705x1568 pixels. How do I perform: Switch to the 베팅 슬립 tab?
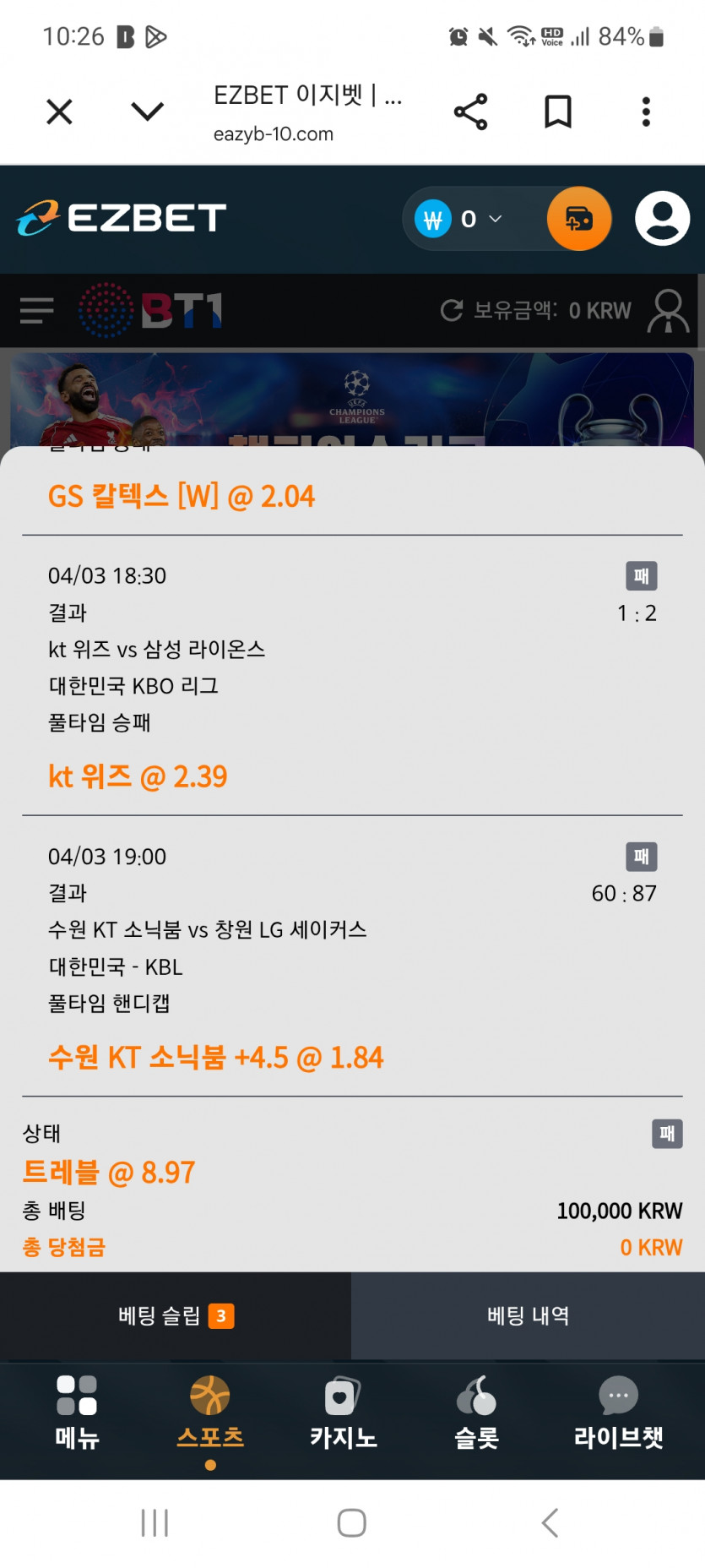[x=176, y=1315]
